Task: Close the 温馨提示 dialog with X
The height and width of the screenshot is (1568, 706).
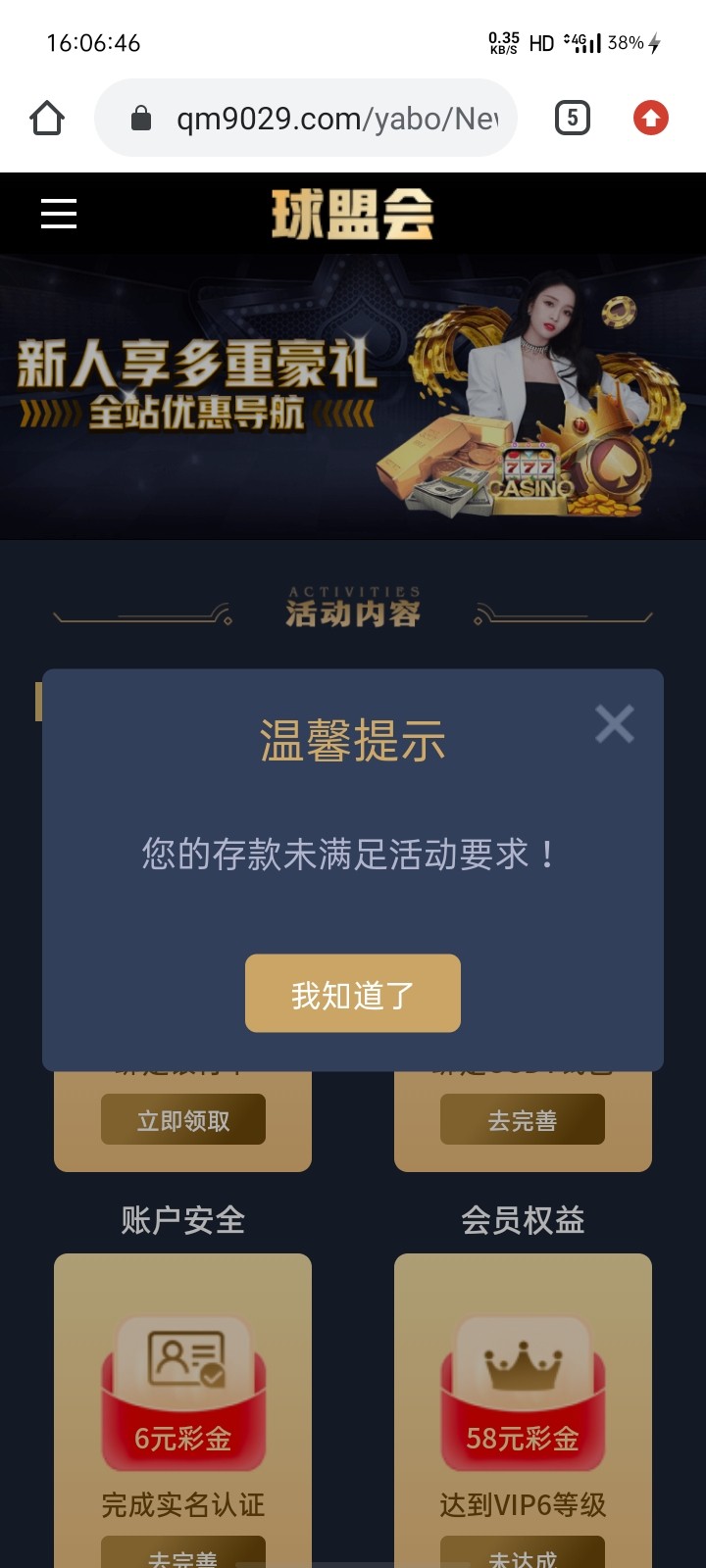Action: (x=615, y=724)
